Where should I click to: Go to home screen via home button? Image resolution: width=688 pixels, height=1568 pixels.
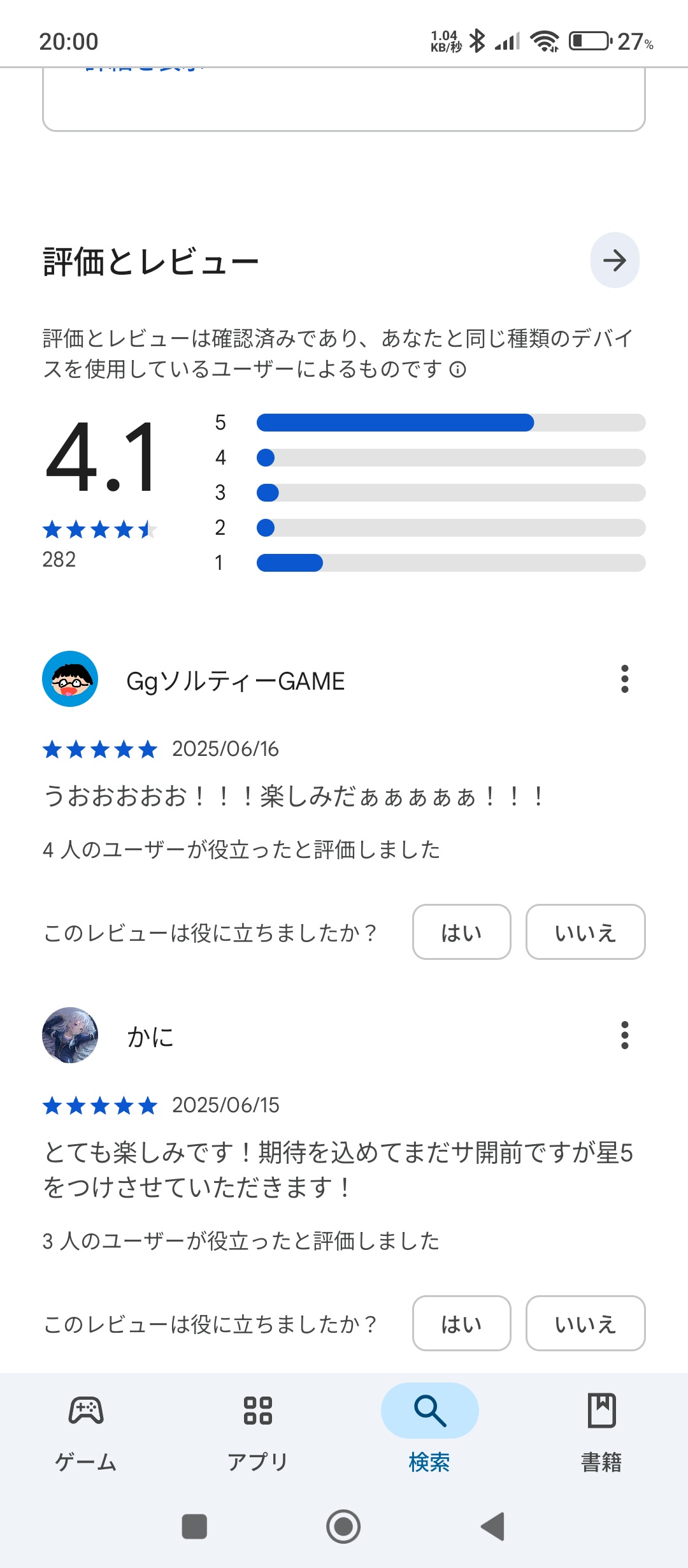(x=343, y=1527)
